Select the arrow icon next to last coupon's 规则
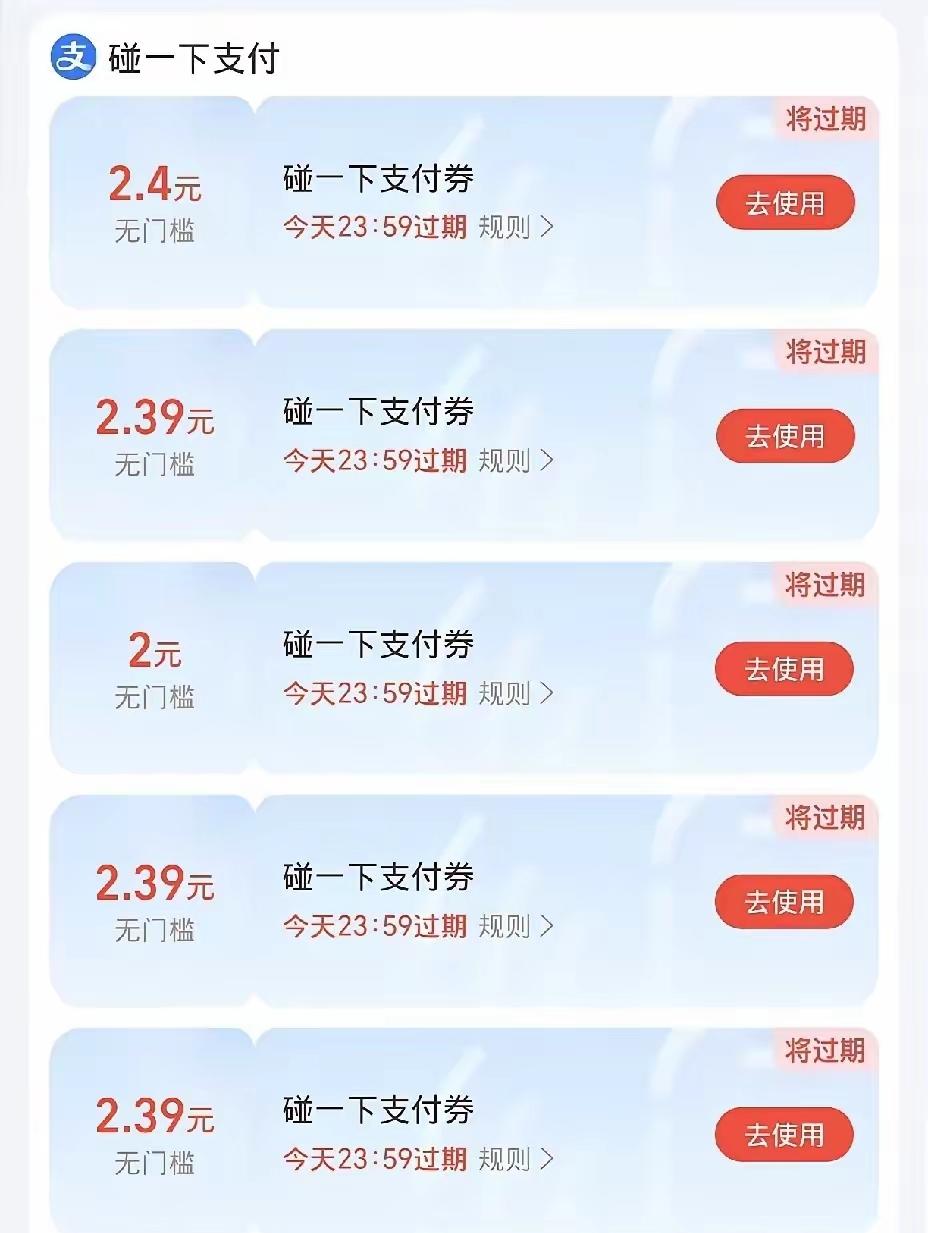The height and width of the screenshot is (1233, 928). [545, 1160]
